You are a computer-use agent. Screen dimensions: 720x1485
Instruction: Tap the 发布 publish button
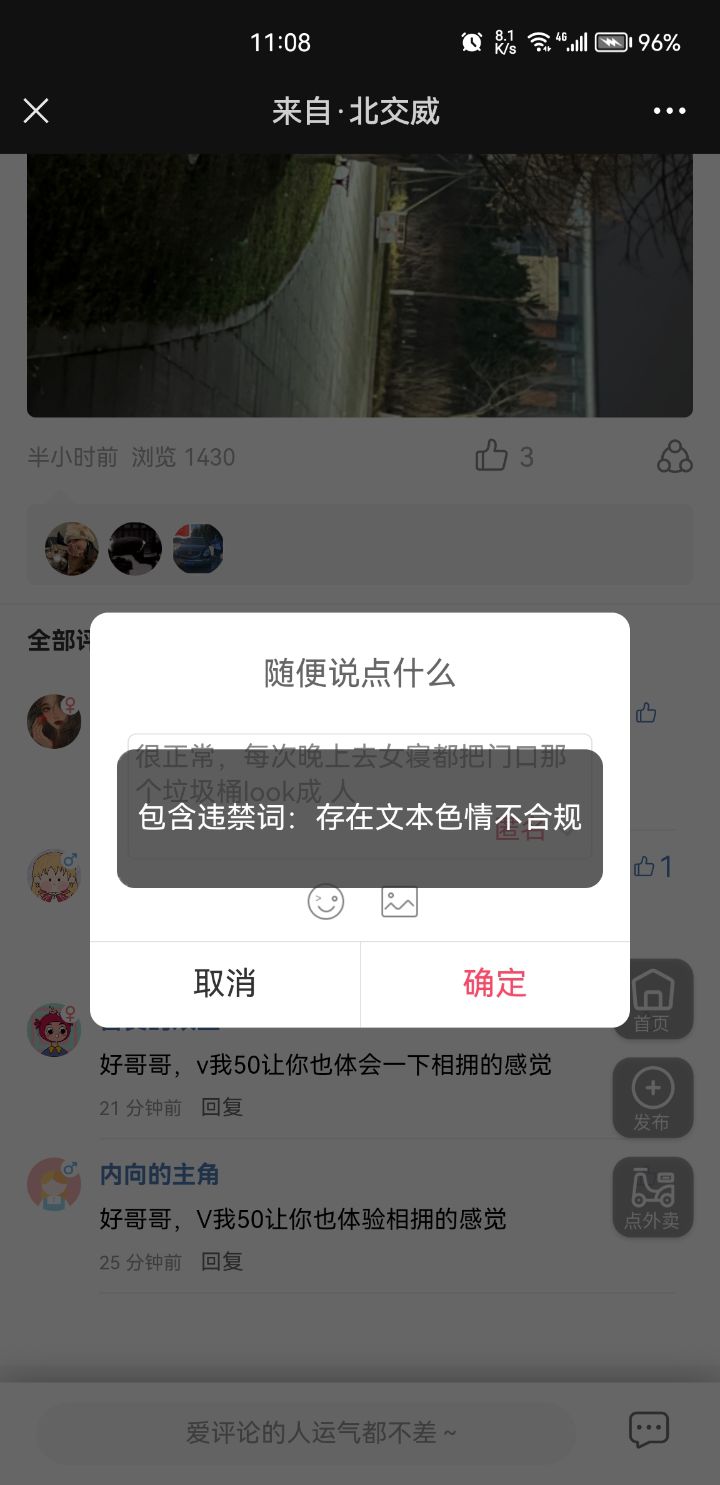pyautogui.click(x=652, y=1098)
